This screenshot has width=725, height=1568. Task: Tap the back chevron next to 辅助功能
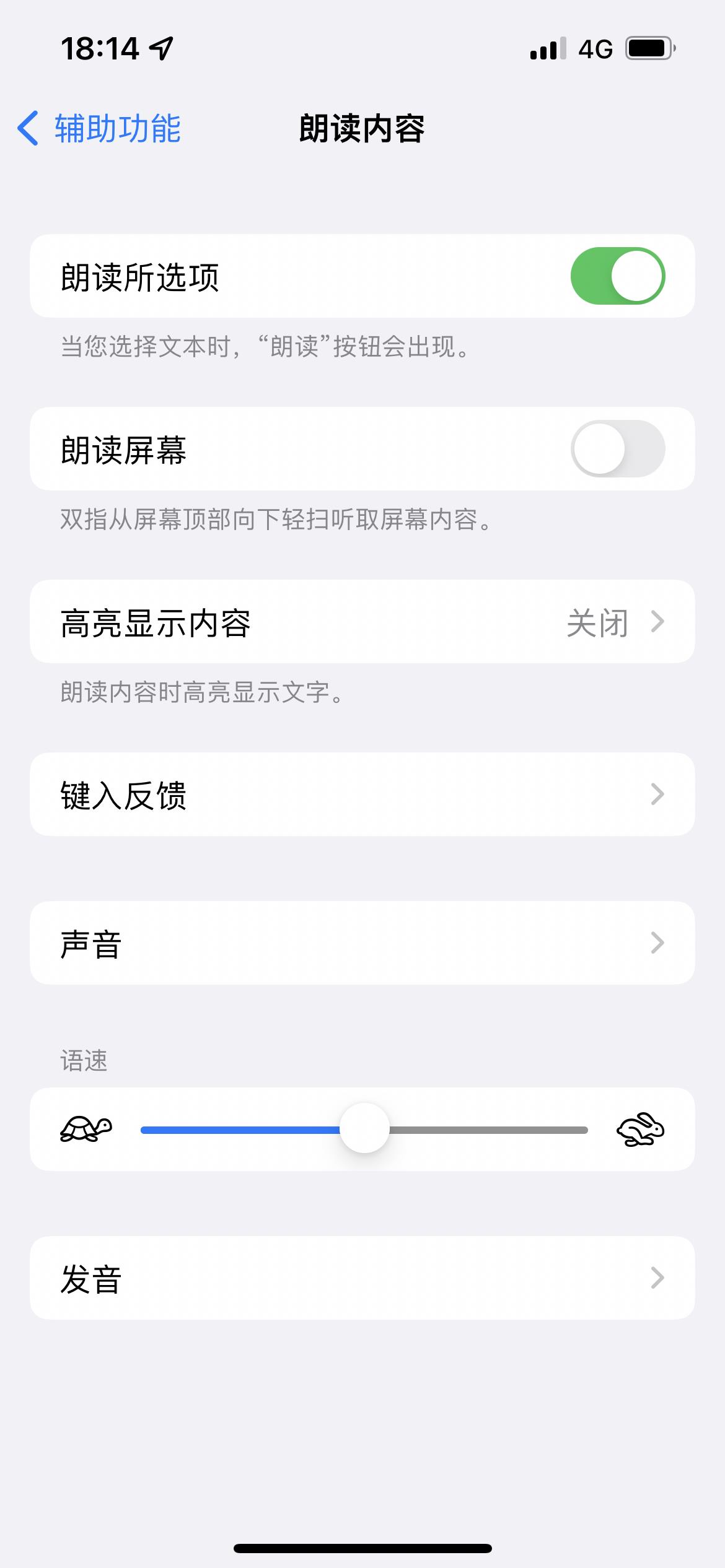(x=27, y=129)
